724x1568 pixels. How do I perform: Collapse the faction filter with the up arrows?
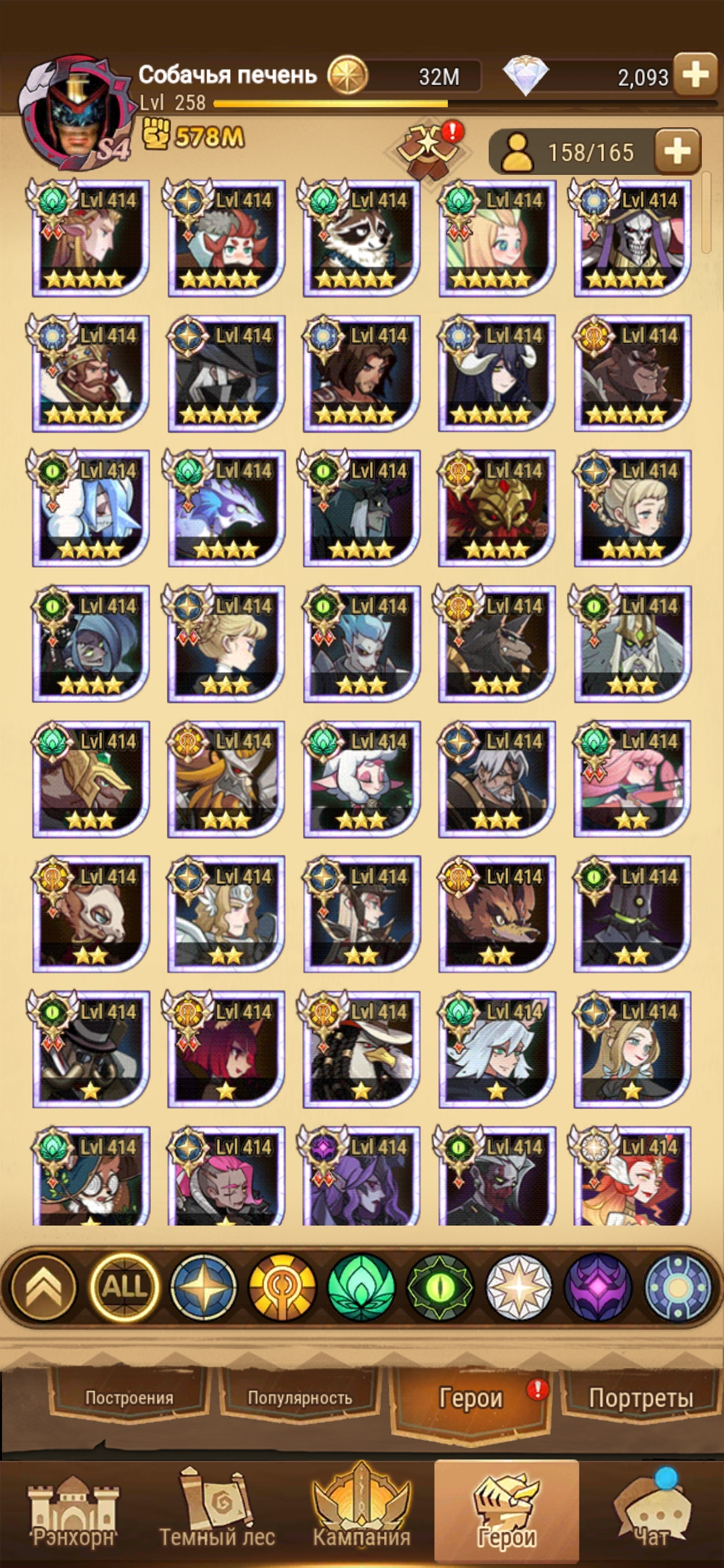click(x=44, y=1287)
